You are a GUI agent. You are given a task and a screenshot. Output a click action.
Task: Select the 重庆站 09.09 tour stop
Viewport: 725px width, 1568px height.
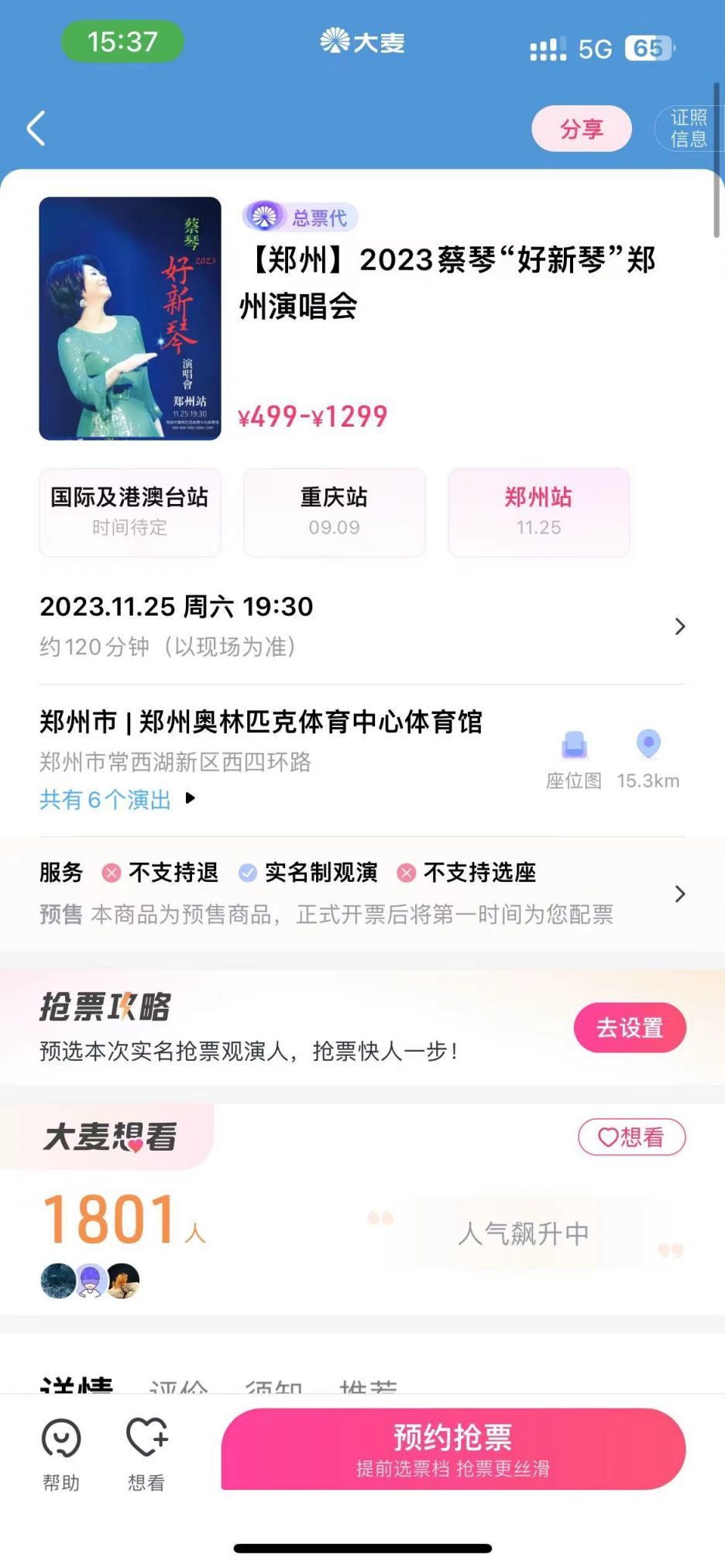pyautogui.click(x=335, y=512)
